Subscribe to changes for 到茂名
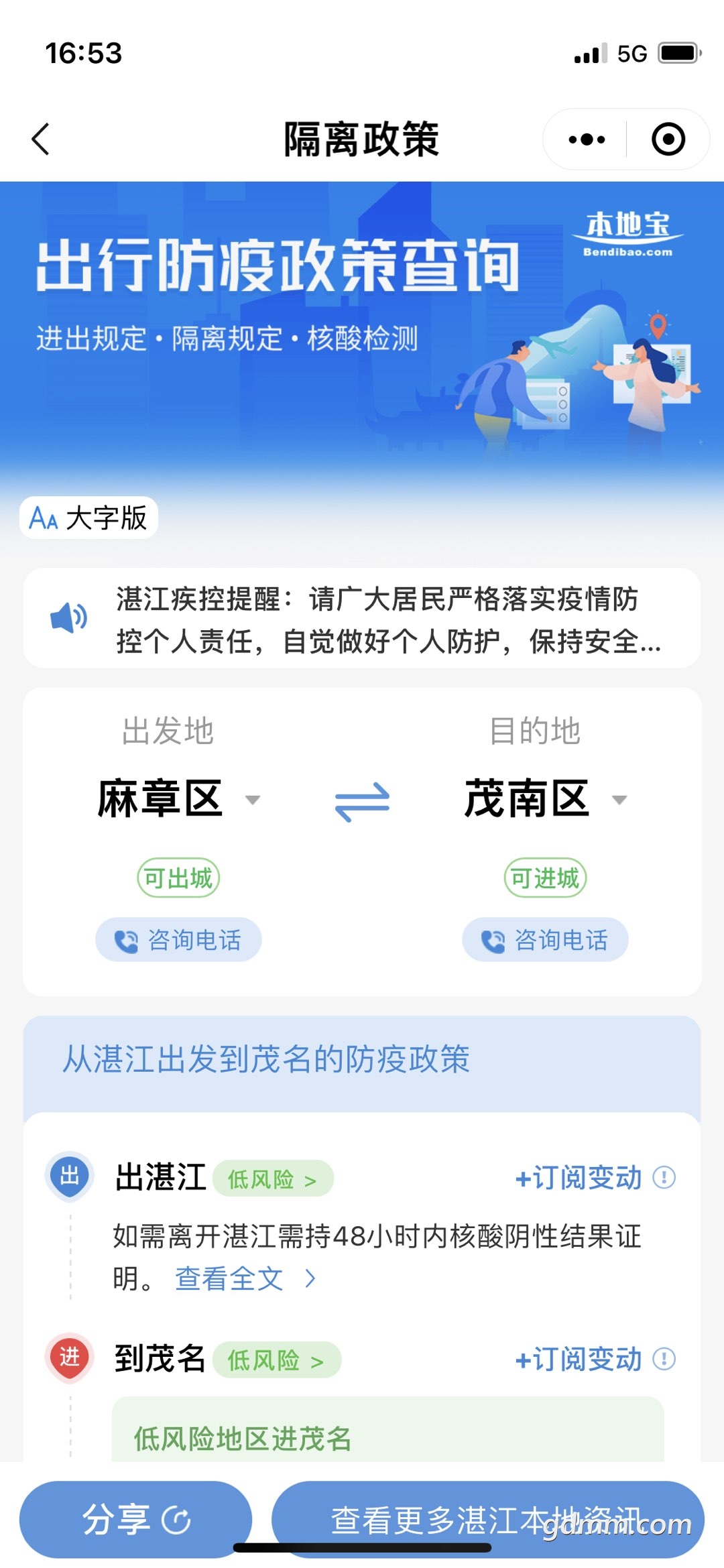This screenshot has width=724, height=1568. tap(579, 1360)
